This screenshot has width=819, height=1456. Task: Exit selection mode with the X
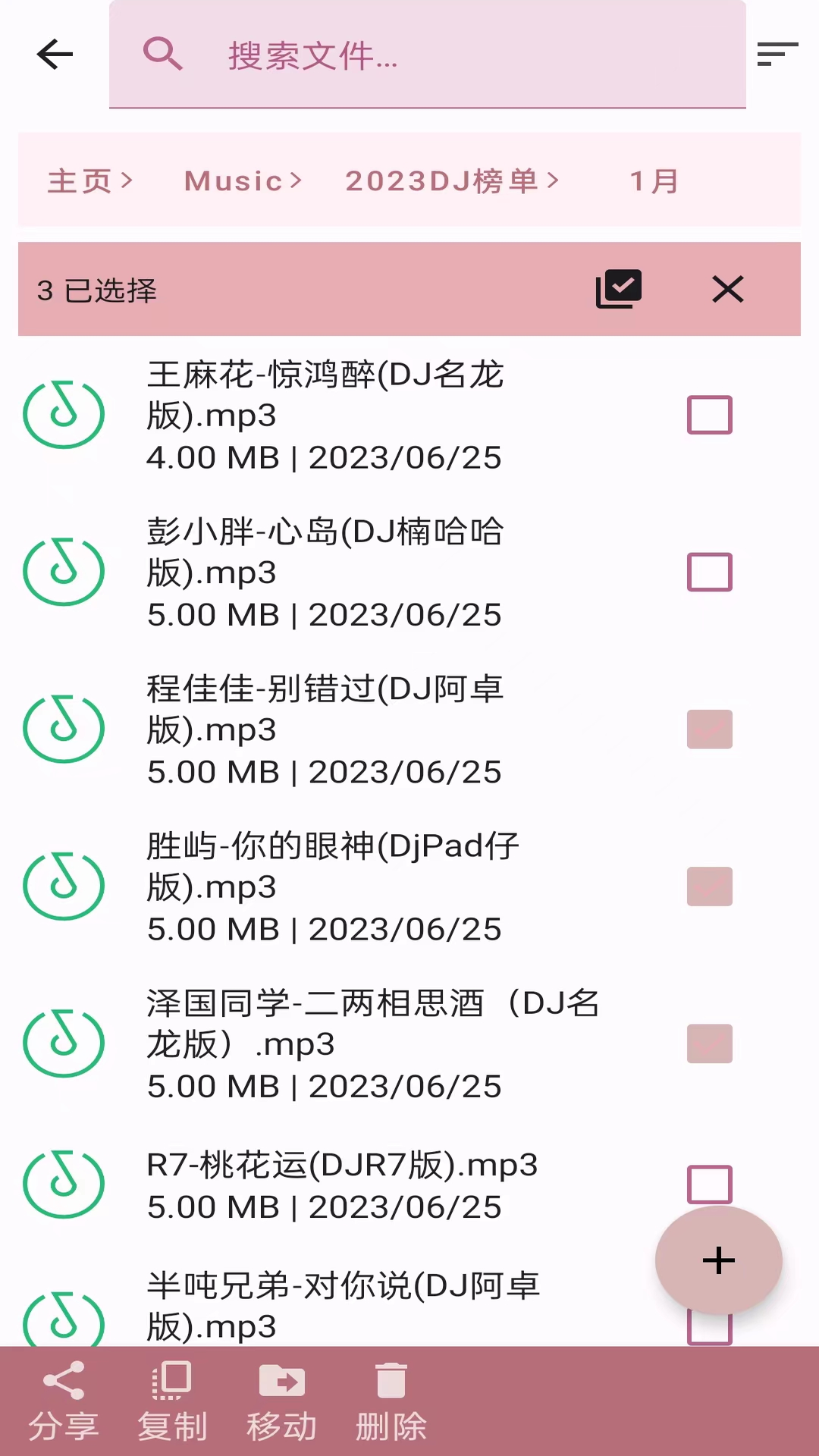(x=727, y=289)
